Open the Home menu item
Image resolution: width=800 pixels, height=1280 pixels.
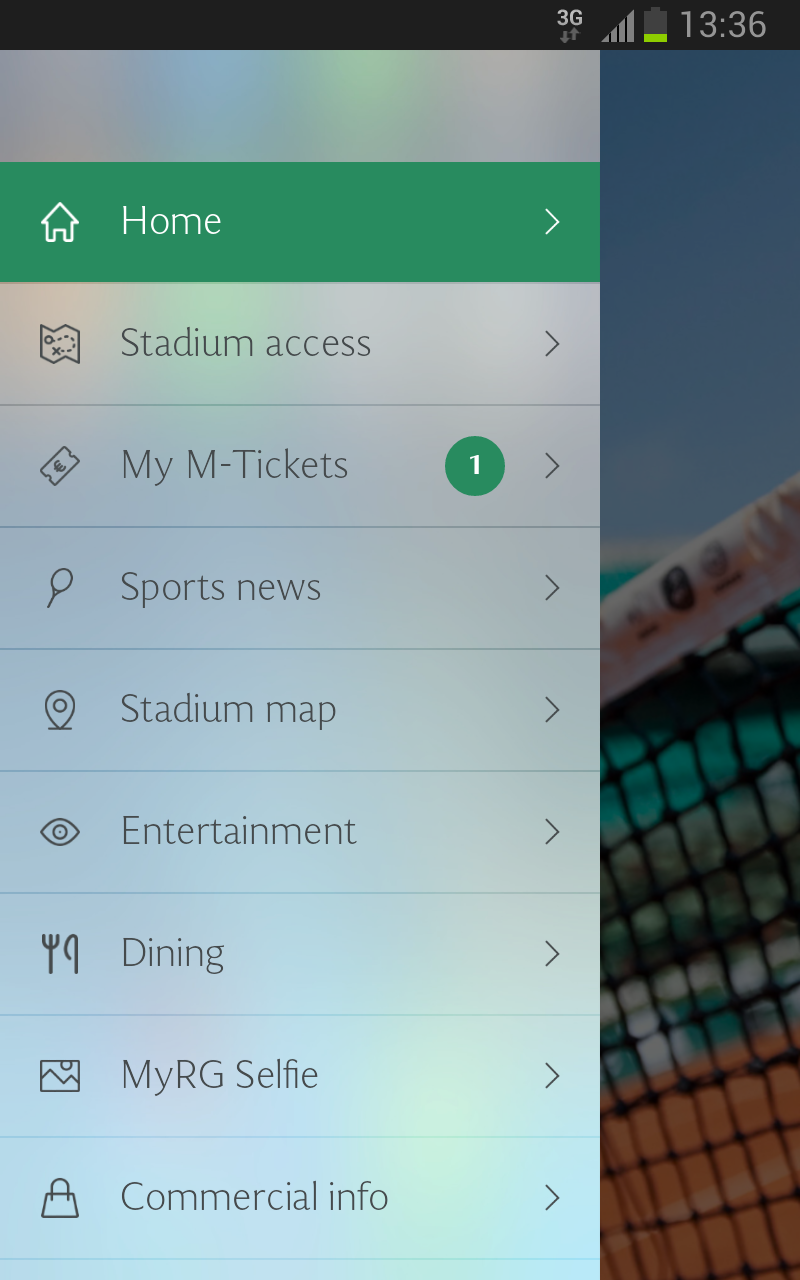click(300, 222)
